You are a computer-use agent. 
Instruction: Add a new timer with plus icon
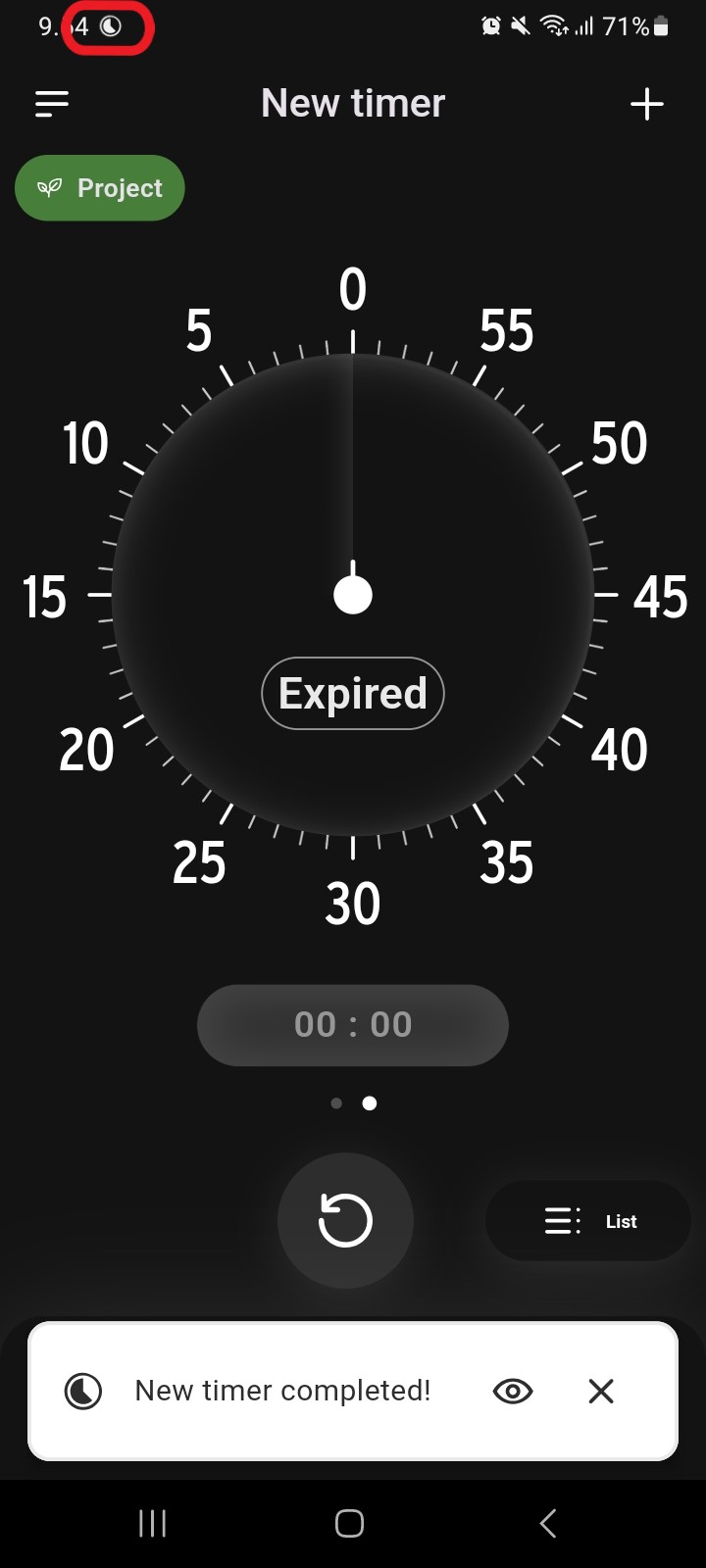coord(646,104)
